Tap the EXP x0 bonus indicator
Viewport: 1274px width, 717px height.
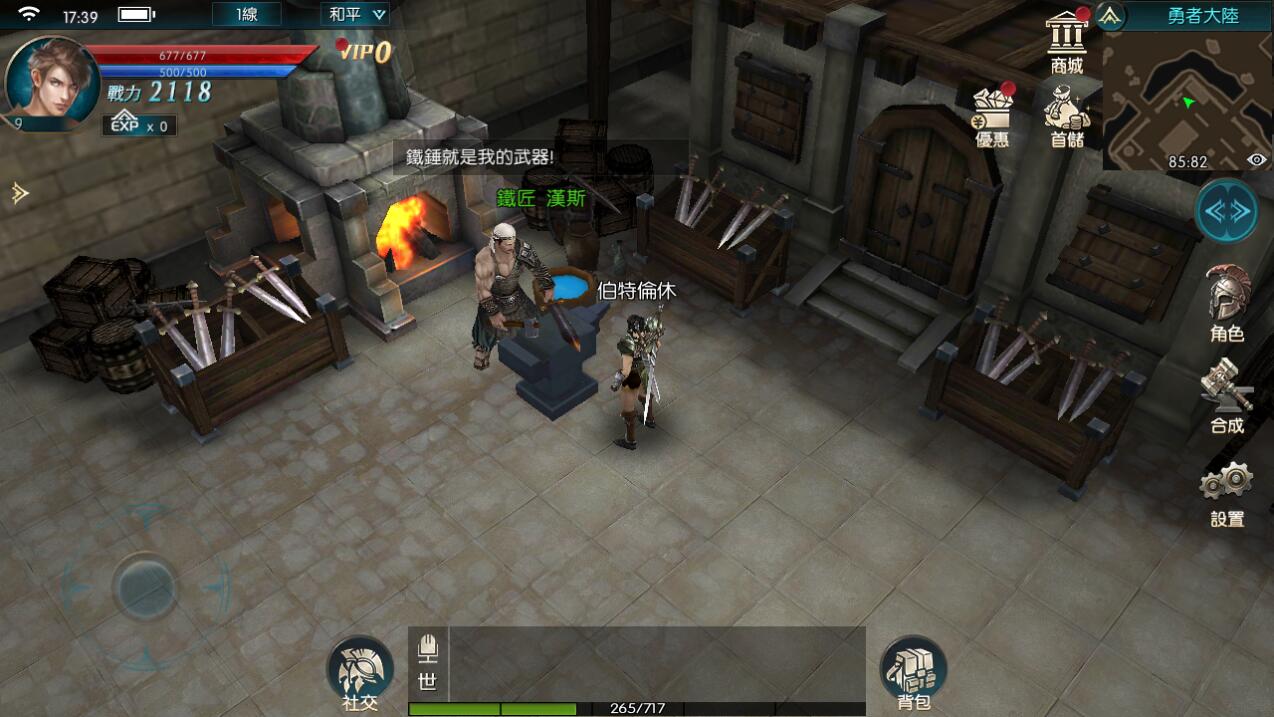139,126
